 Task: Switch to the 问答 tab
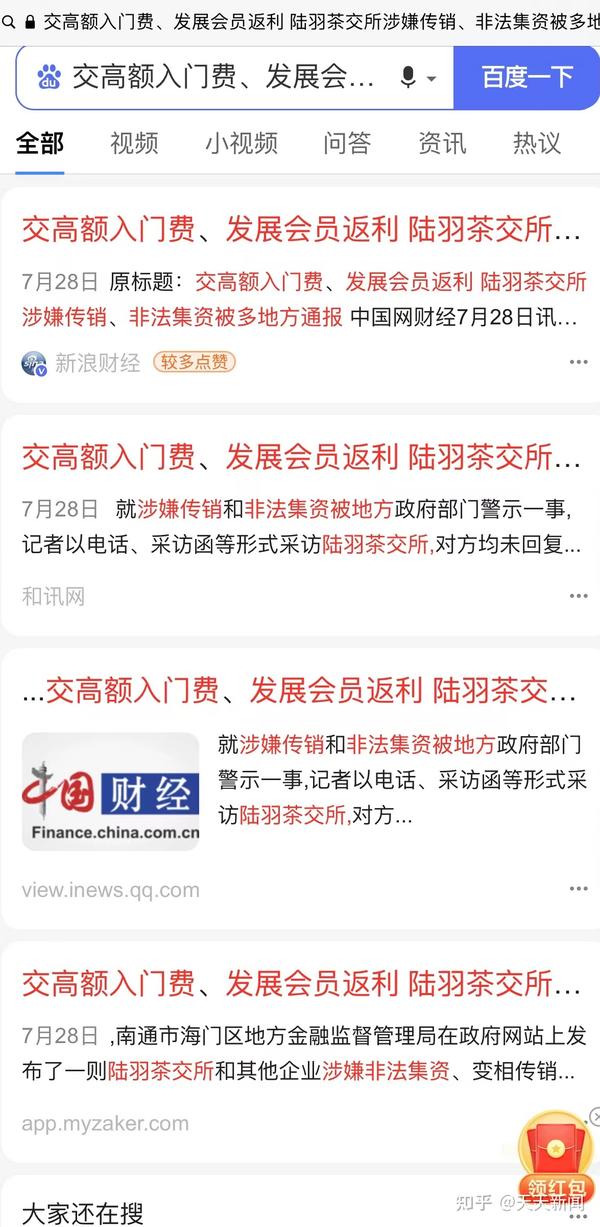coord(347,143)
